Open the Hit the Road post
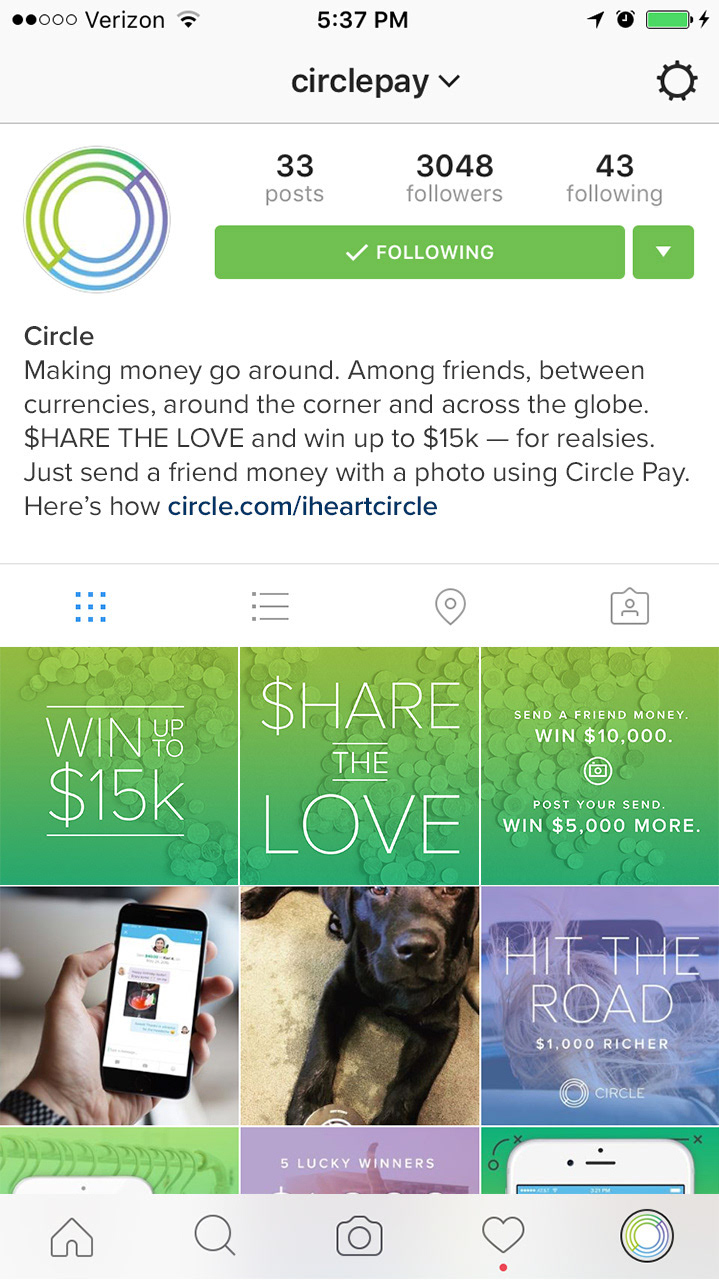 point(600,1006)
